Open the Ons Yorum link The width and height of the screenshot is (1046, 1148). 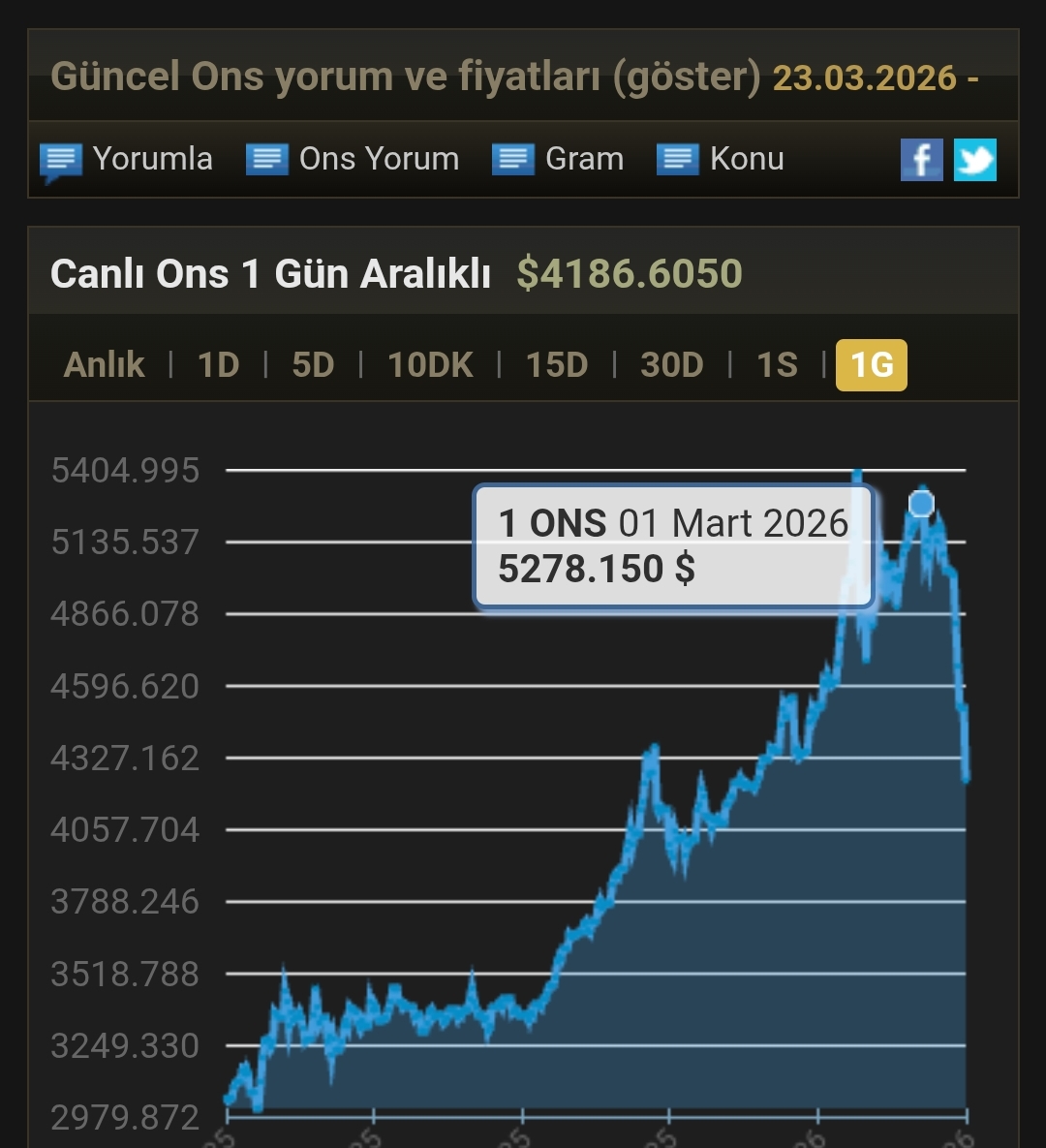click(354, 159)
